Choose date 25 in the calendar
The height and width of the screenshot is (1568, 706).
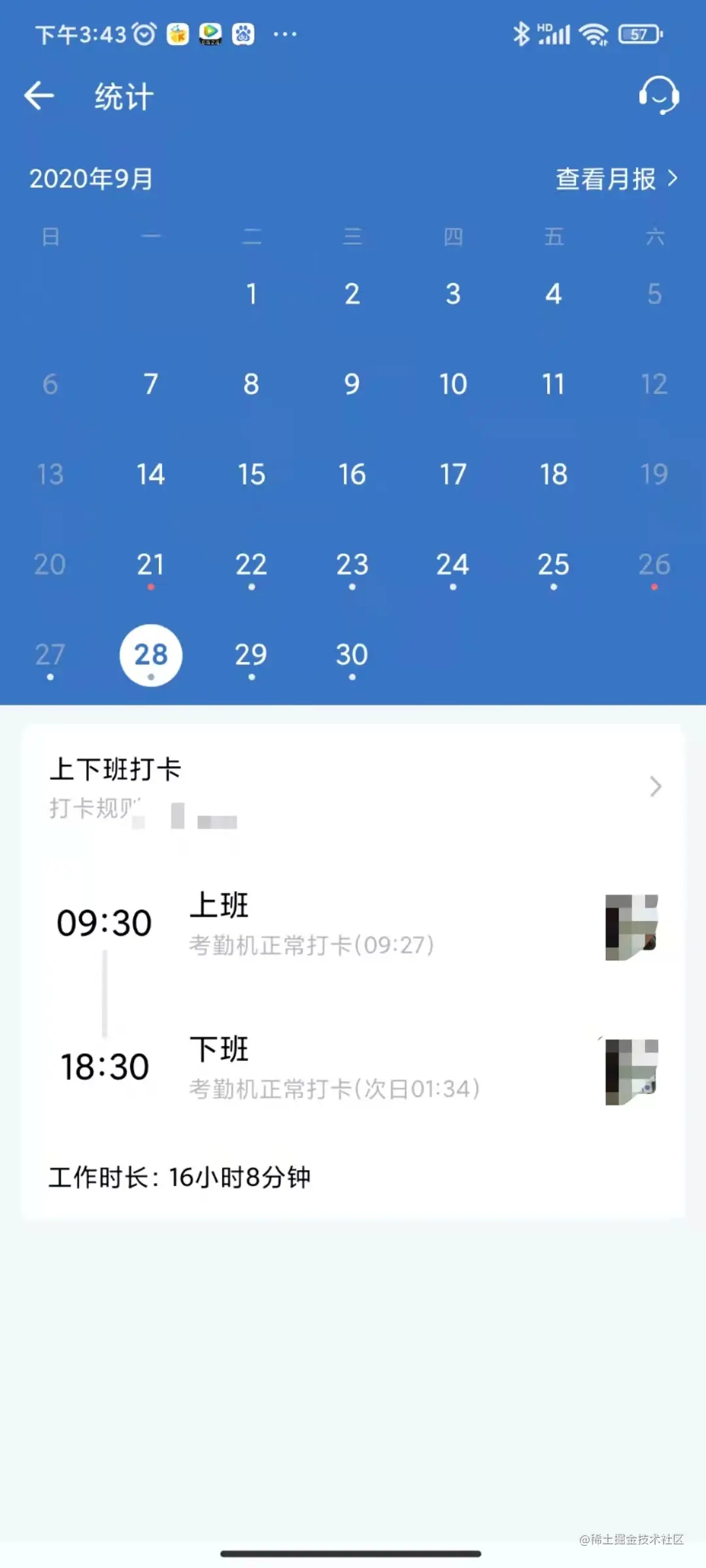[553, 565]
